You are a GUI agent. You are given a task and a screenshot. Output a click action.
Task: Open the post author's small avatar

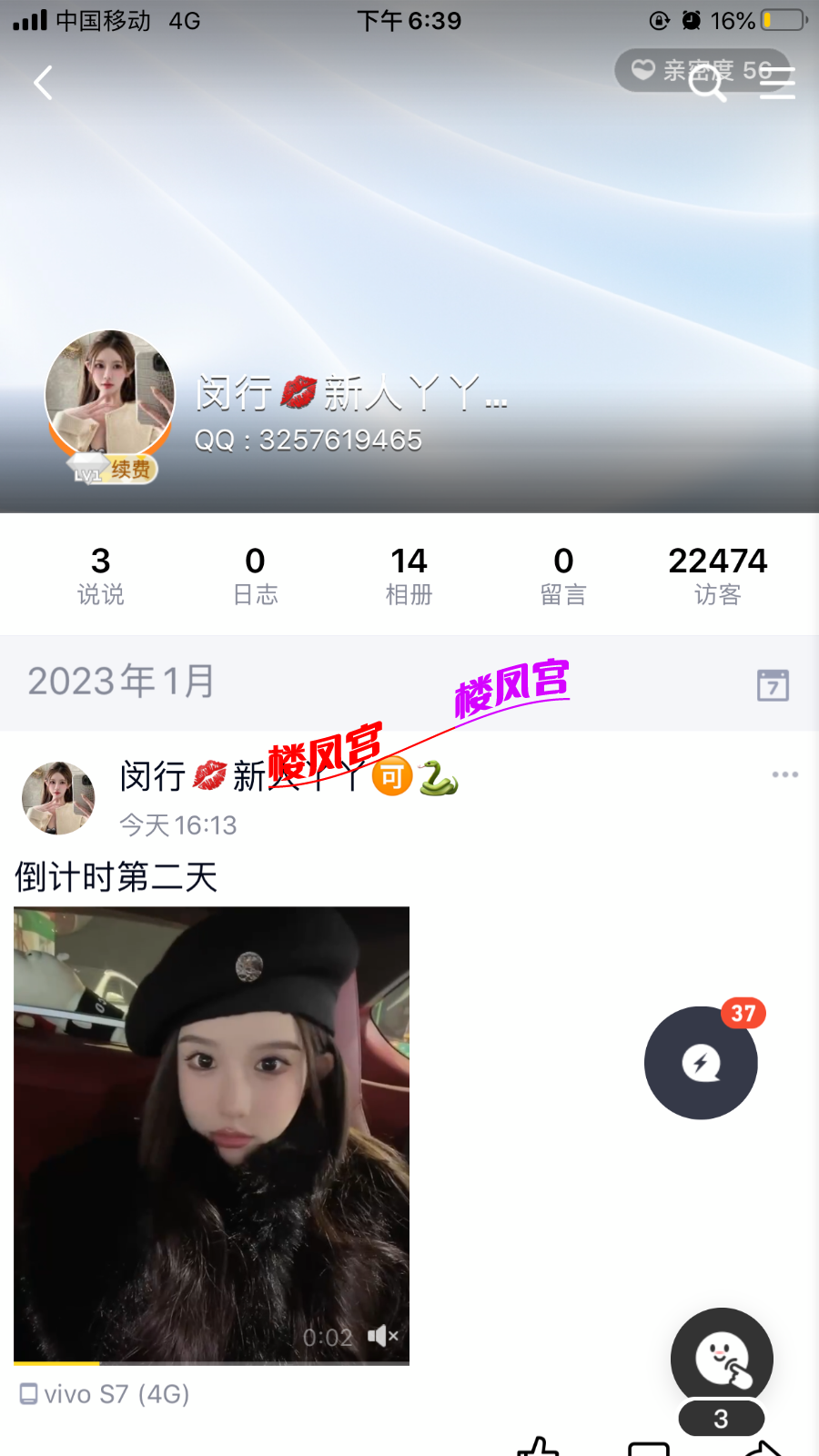(x=58, y=798)
